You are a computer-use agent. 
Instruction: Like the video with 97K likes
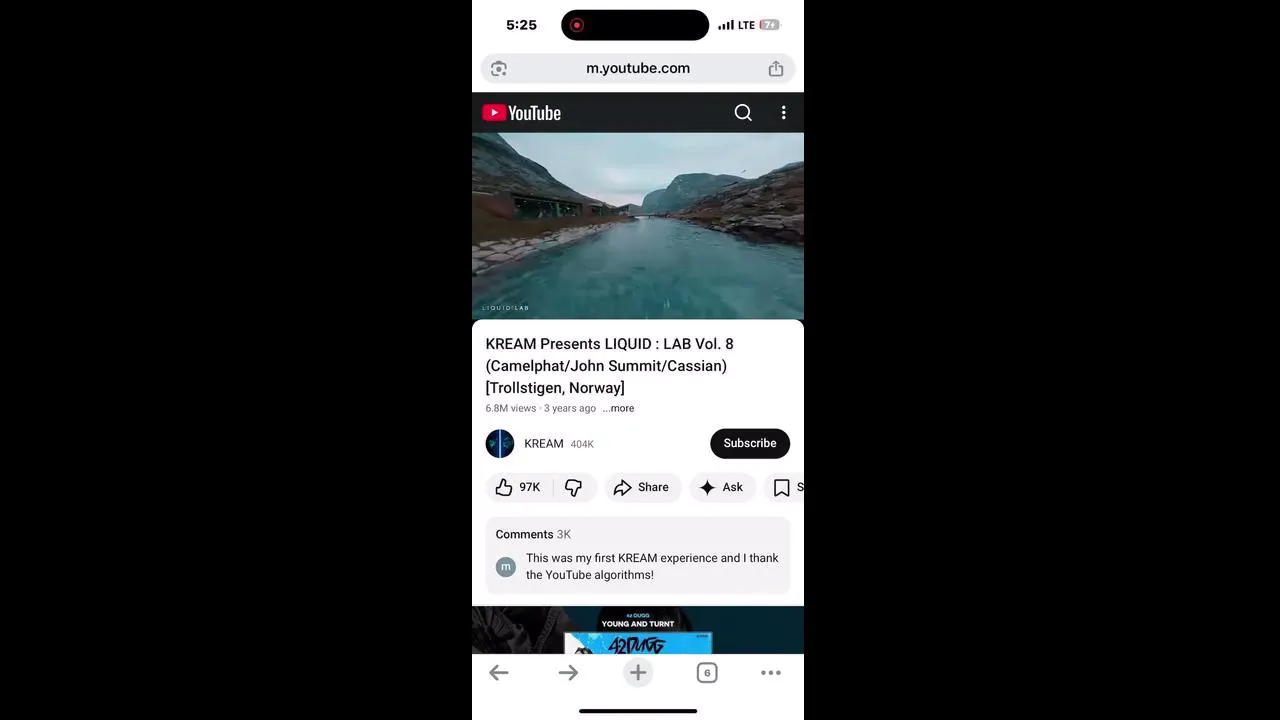coord(518,487)
